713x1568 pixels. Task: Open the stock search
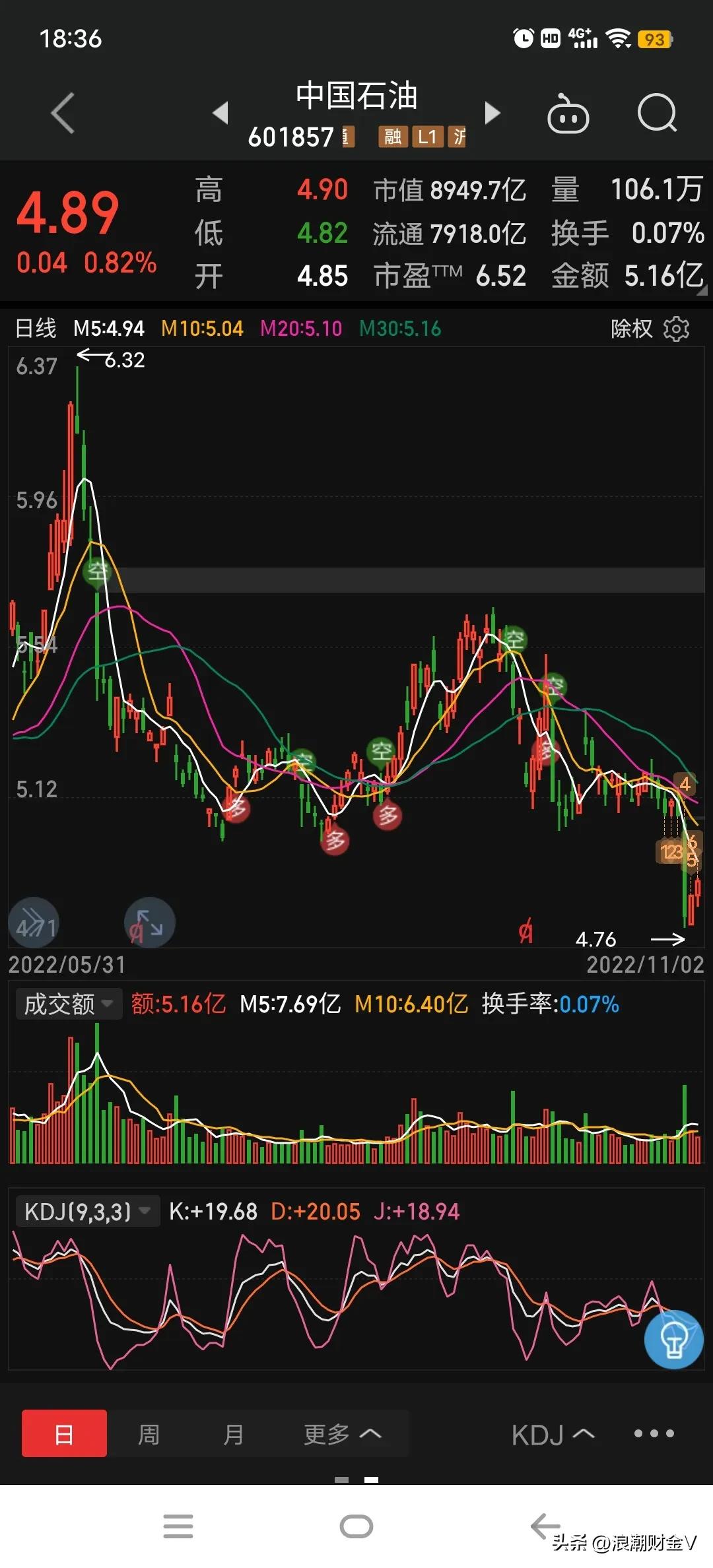click(658, 114)
